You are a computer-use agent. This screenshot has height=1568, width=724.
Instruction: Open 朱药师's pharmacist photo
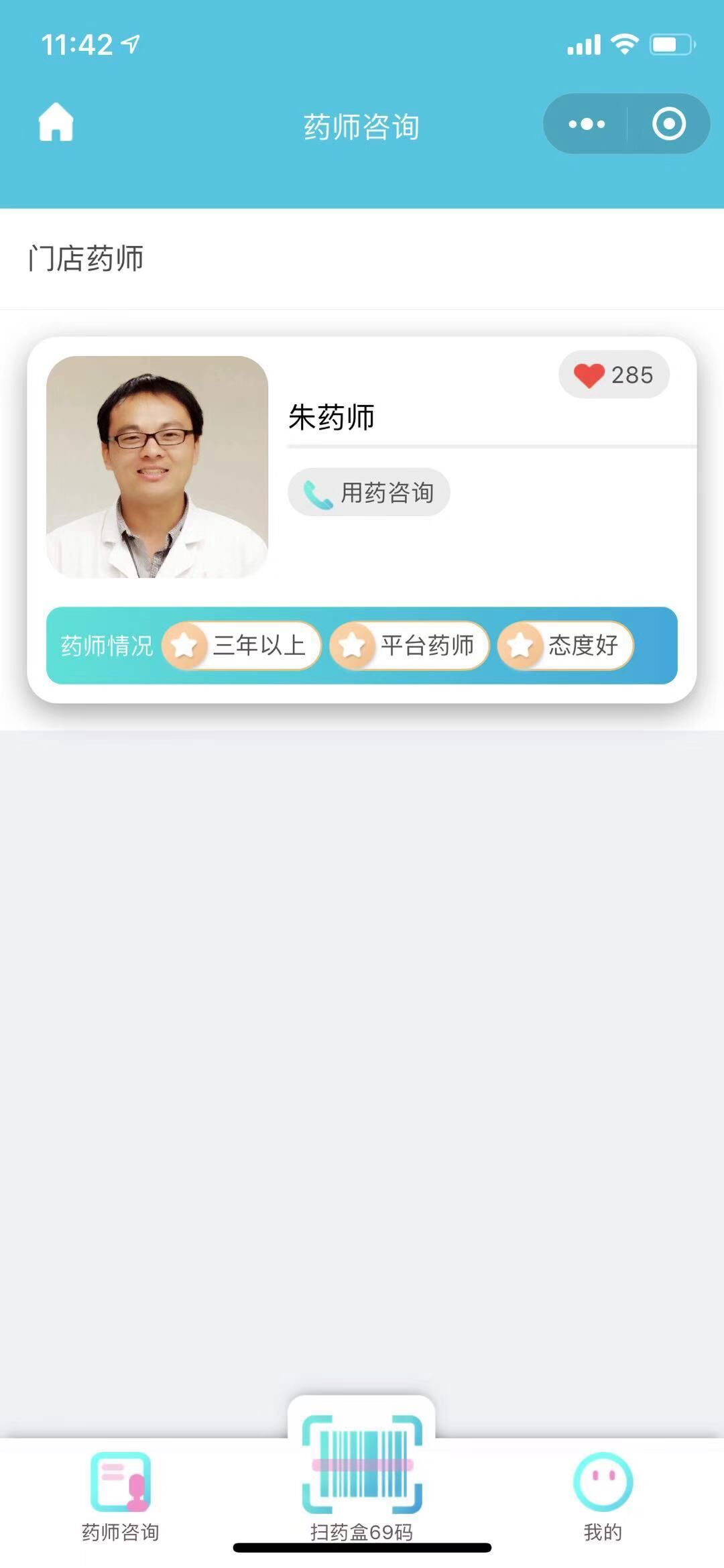pos(157,467)
